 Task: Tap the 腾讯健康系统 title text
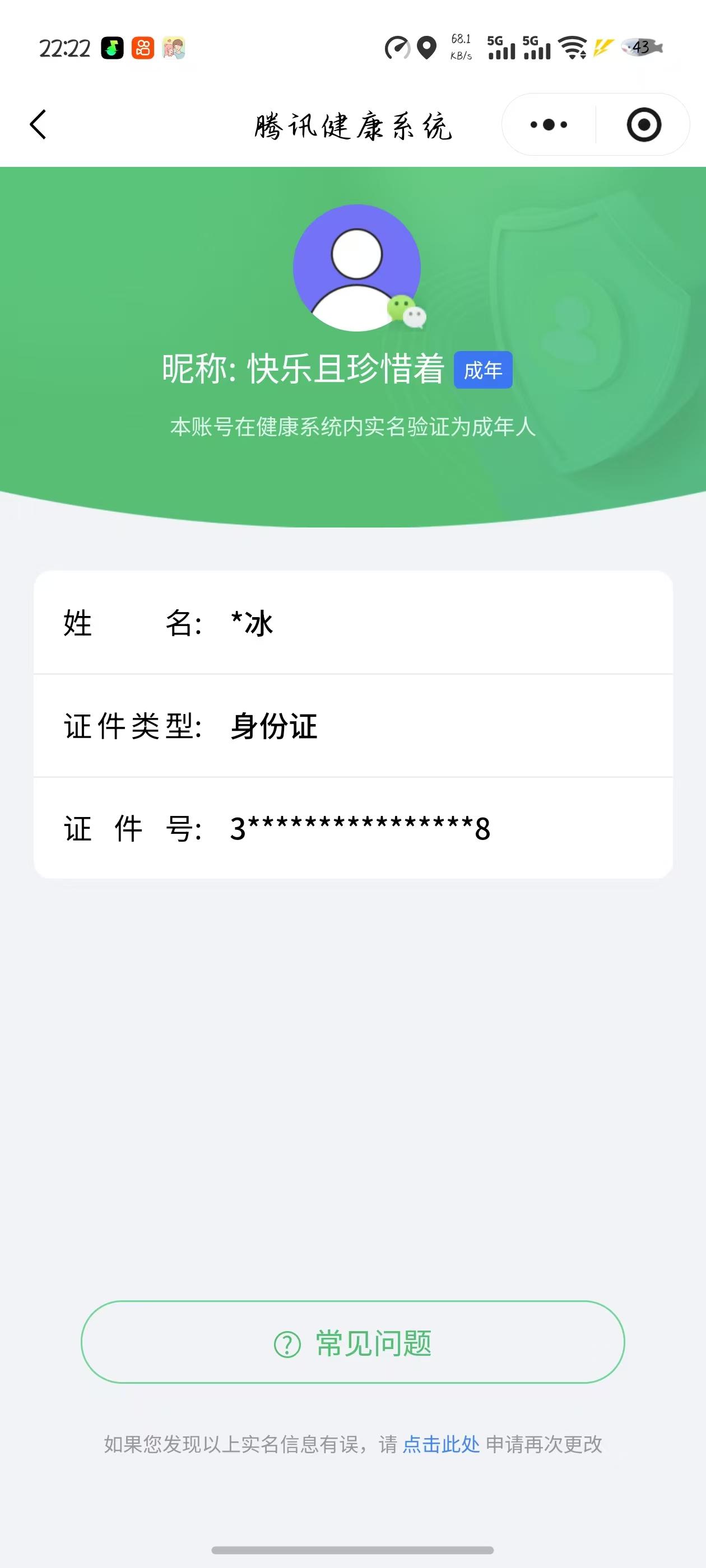pos(354,126)
